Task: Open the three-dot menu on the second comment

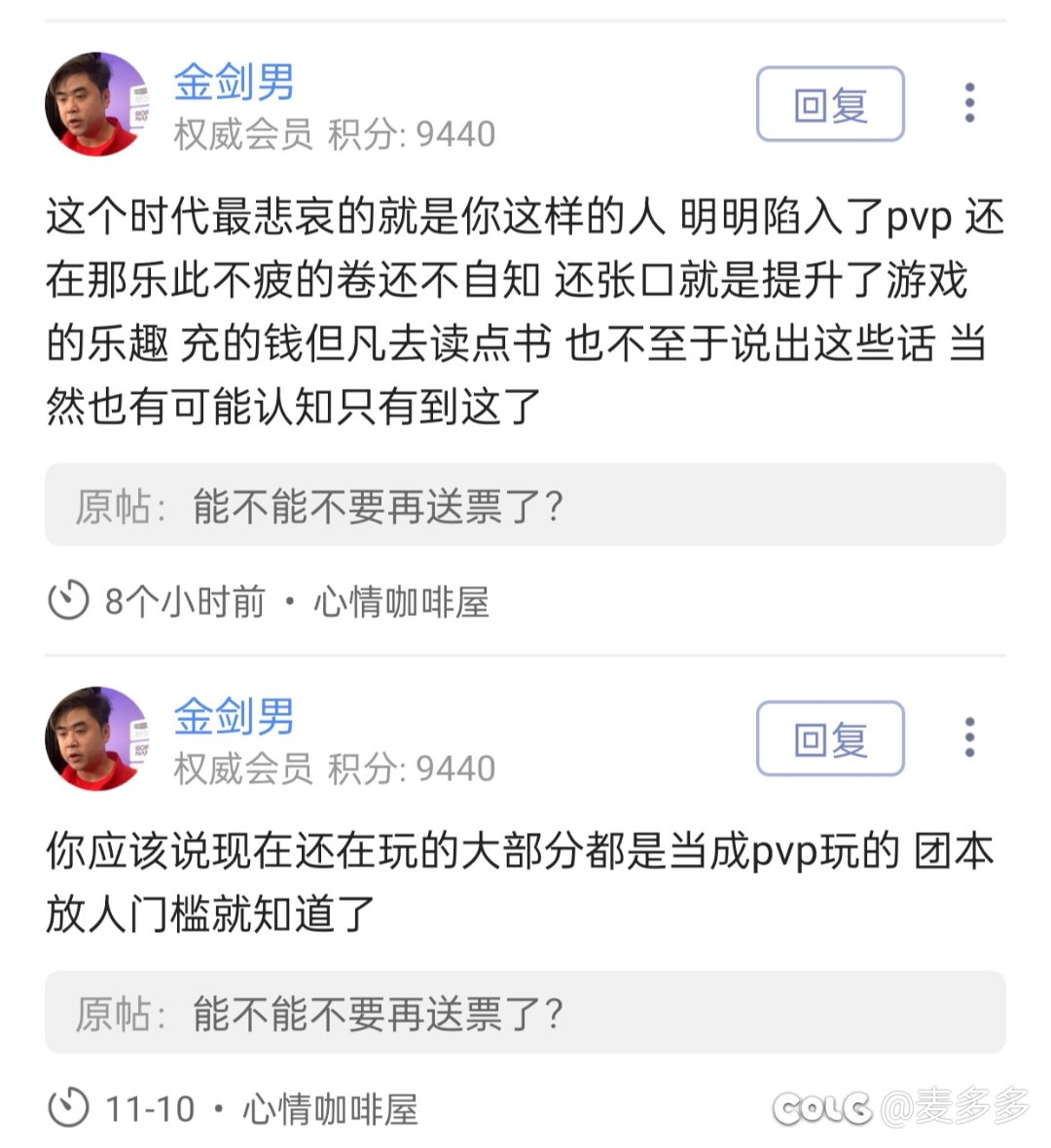Action: [x=969, y=739]
